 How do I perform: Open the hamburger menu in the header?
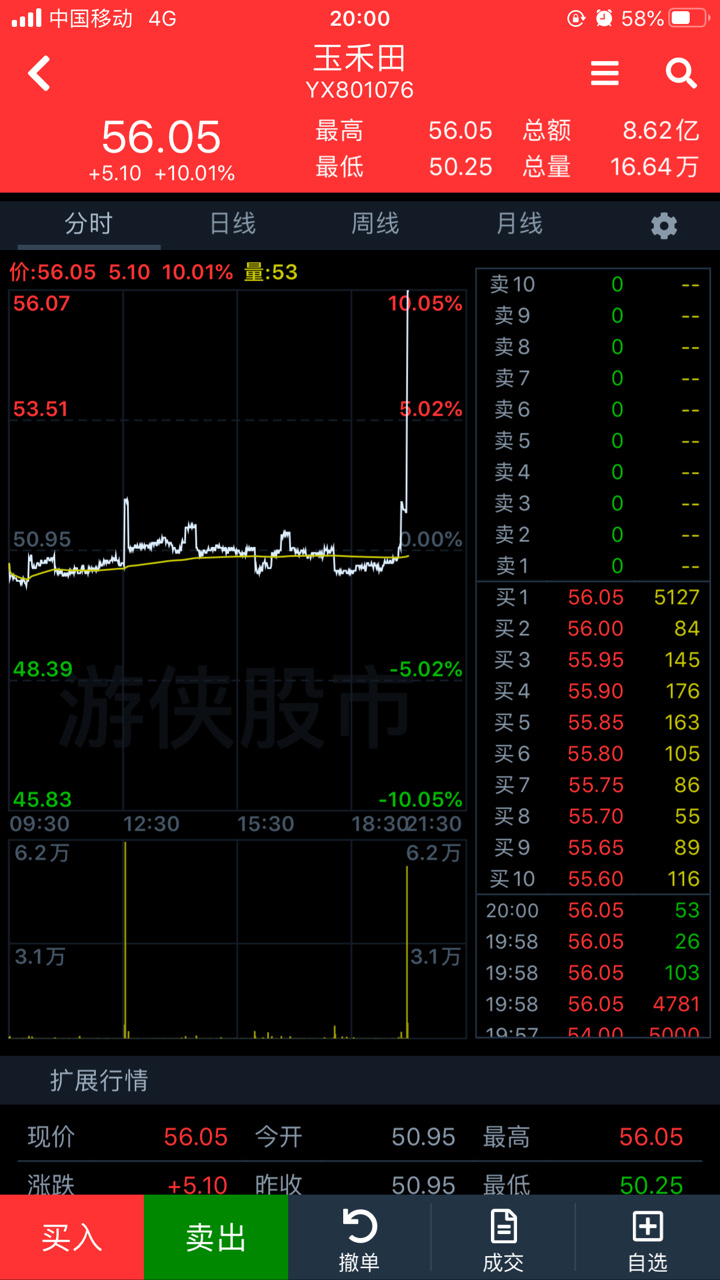[604, 73]
